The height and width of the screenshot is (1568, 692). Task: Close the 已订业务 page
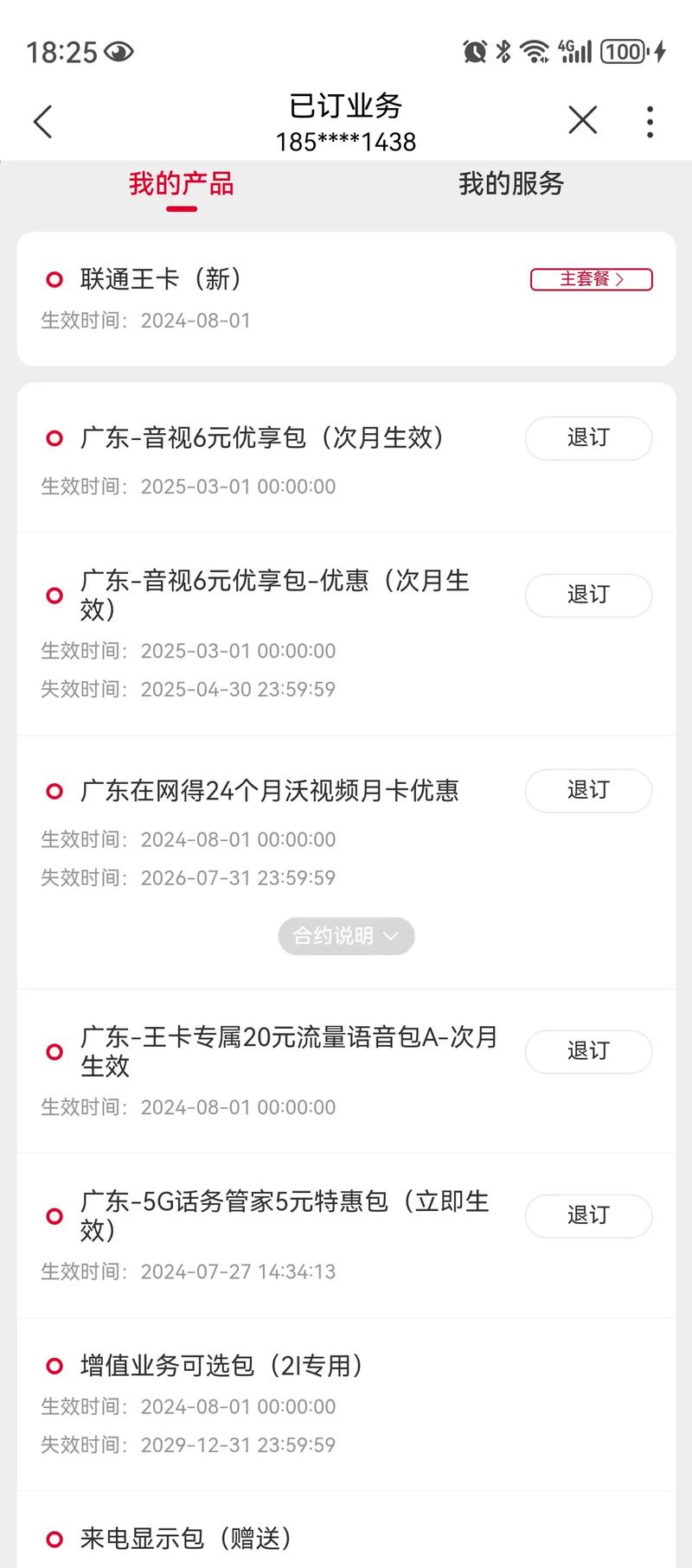[582, 120]
